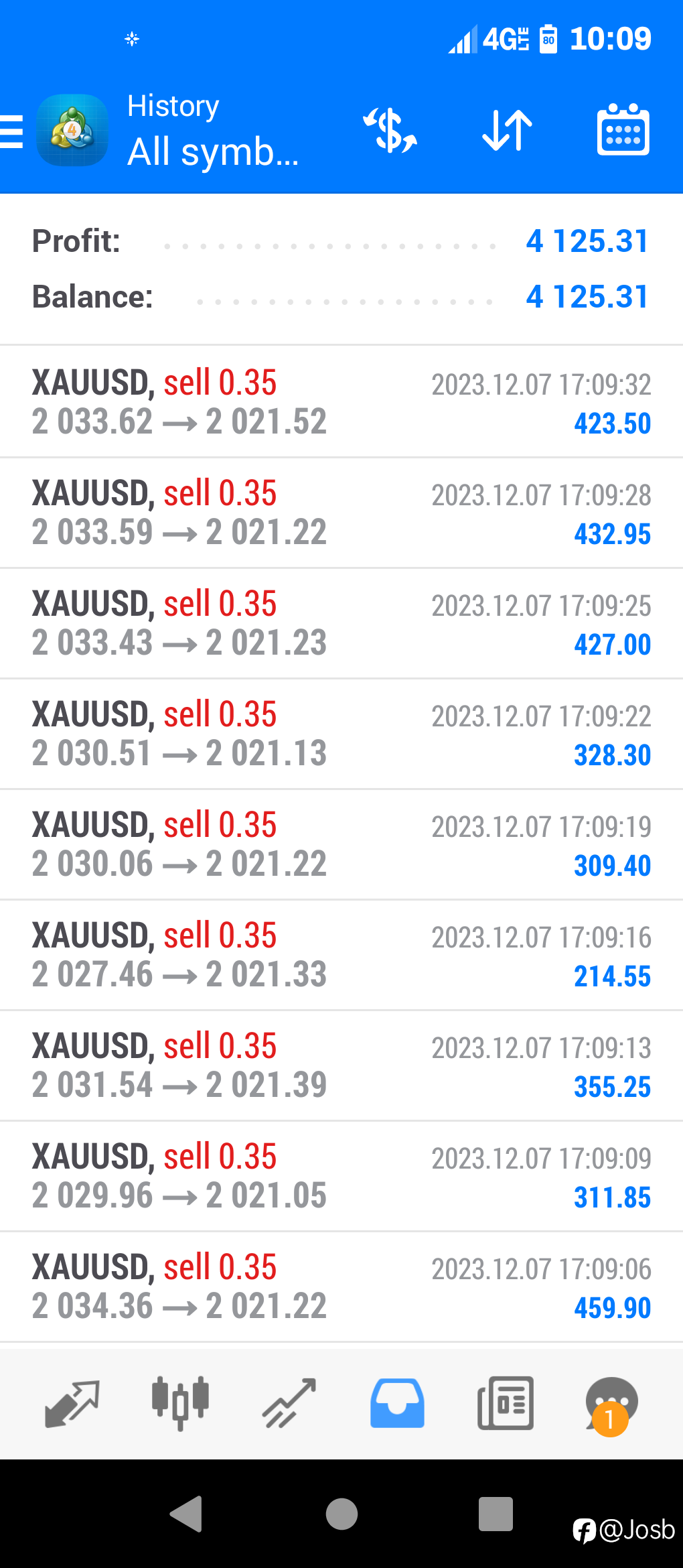View trade with 309.40 profit
This screenshot has height=1568, width=683.
click(341, 844)
